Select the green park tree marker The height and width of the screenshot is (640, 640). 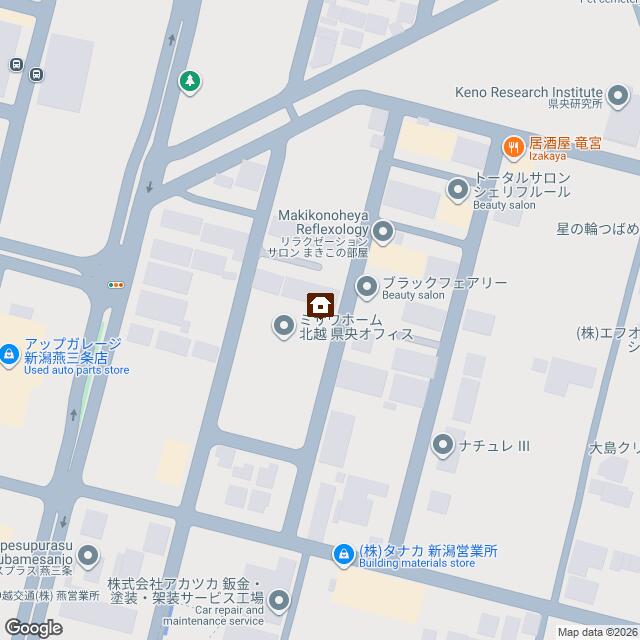pyautogui.click(x=189, y=80)
